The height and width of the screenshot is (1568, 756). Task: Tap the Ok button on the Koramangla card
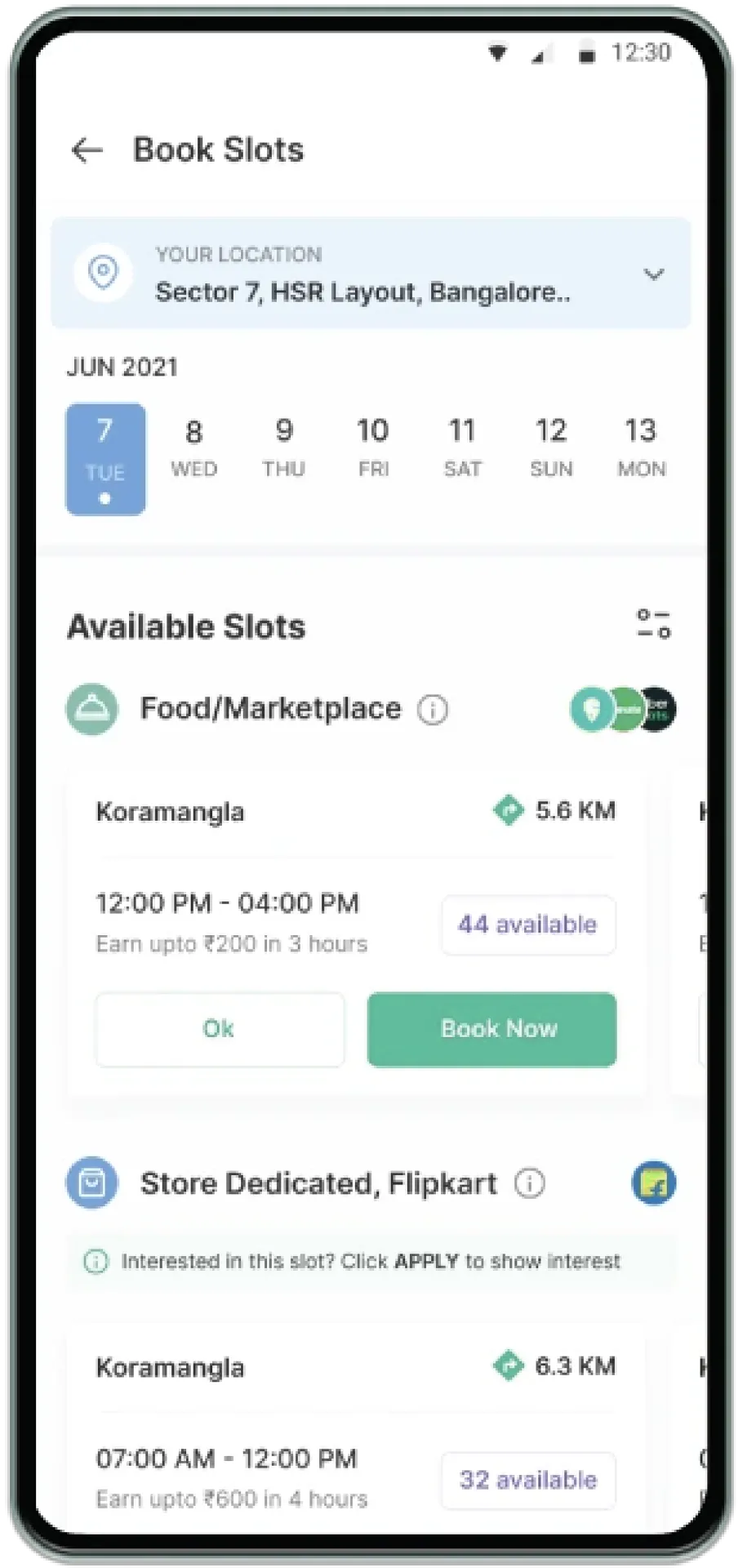click(x=220, y=1029)
